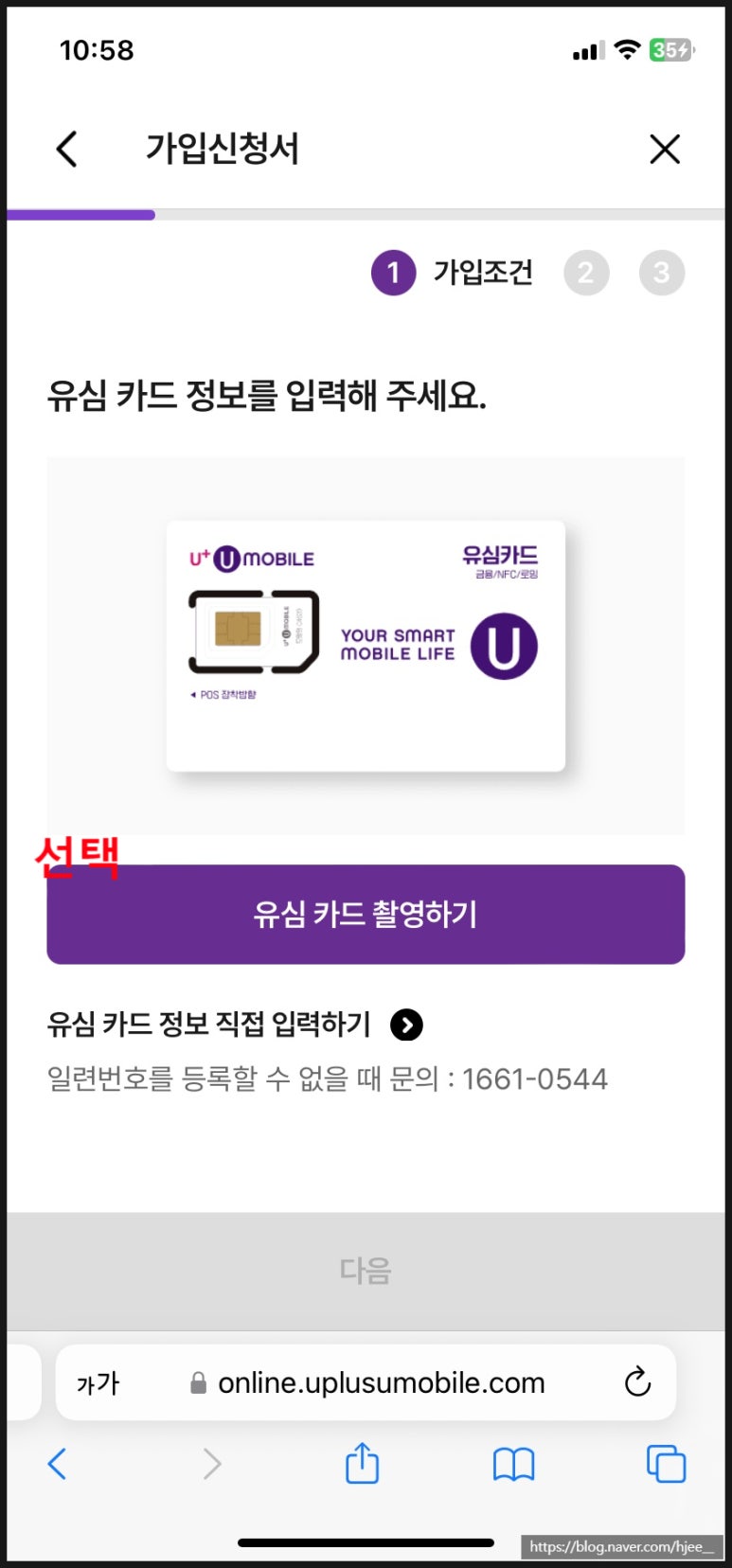This screenshot has height=1568, width=732.
Task: Show open Safari tabs
Action: (x=666, y=1464)
